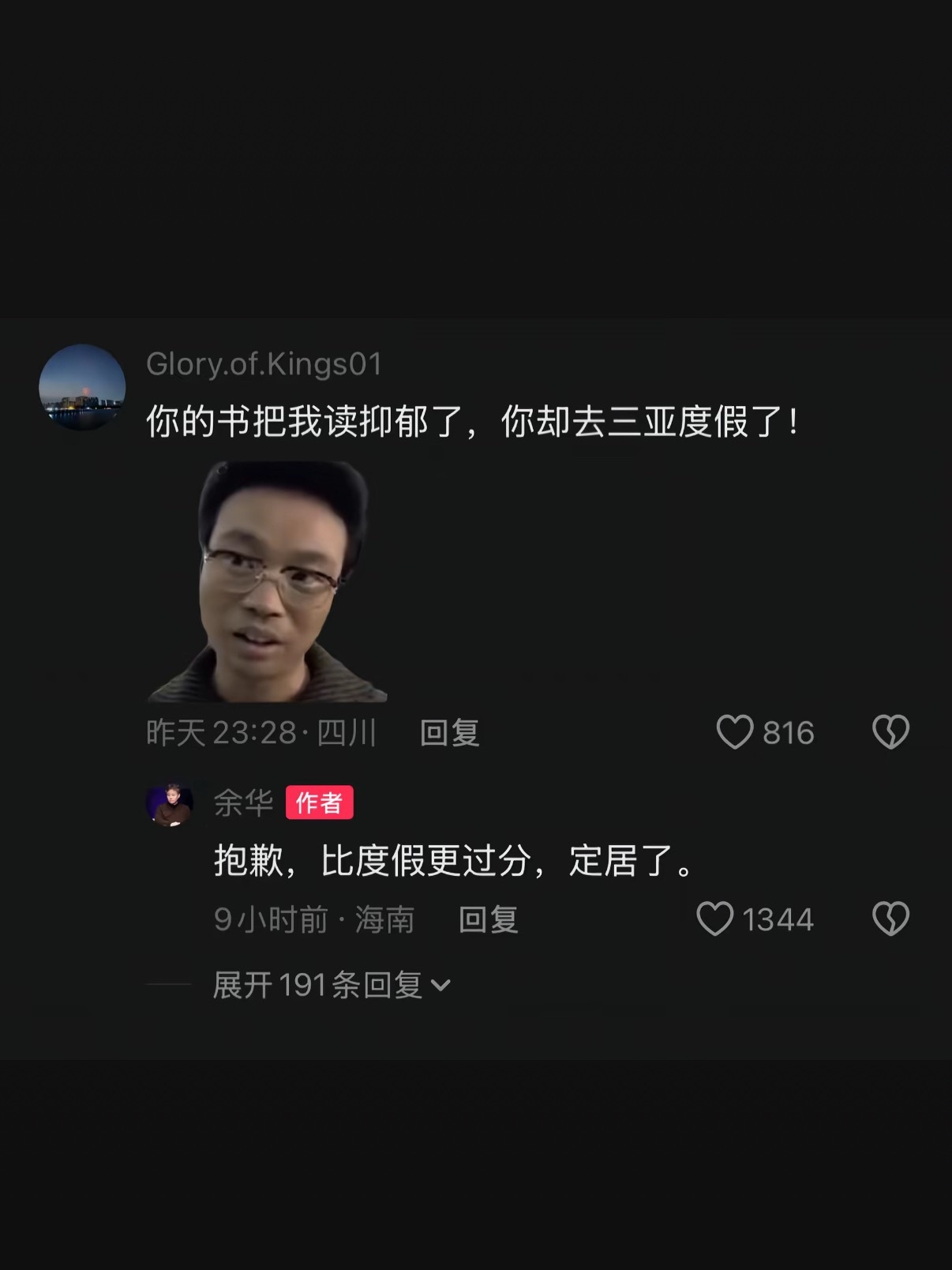Viewport: 952px width, 1270px height.
Task: Tap the 昨天23:28·四川 timestamp
Action: click(x=261, y=733)
